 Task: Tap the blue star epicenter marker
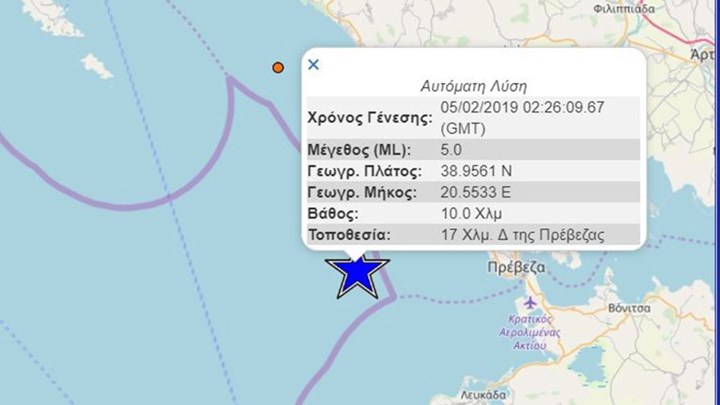(357, 273)
